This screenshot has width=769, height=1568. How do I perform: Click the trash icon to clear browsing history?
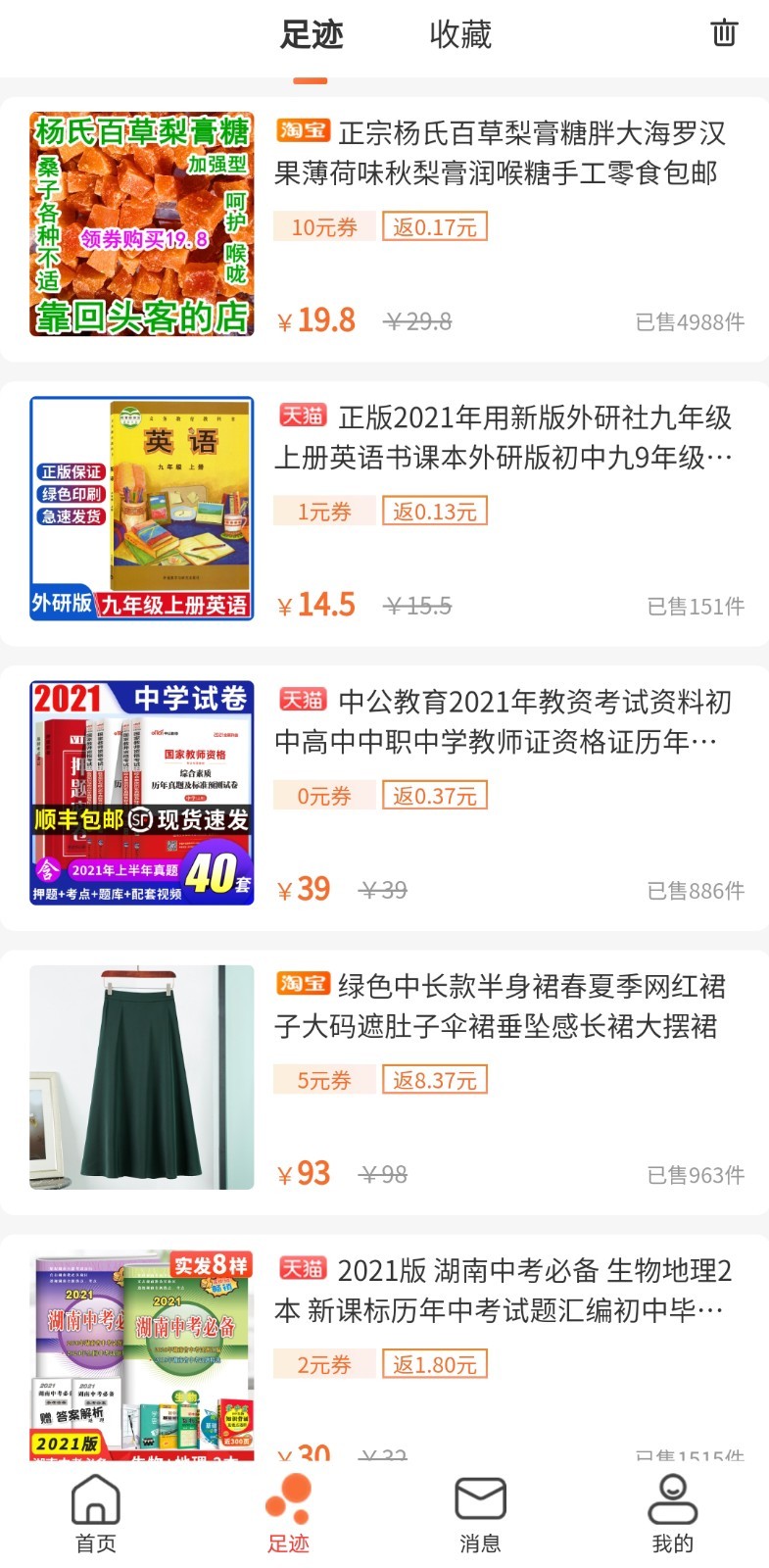[724, 33]
